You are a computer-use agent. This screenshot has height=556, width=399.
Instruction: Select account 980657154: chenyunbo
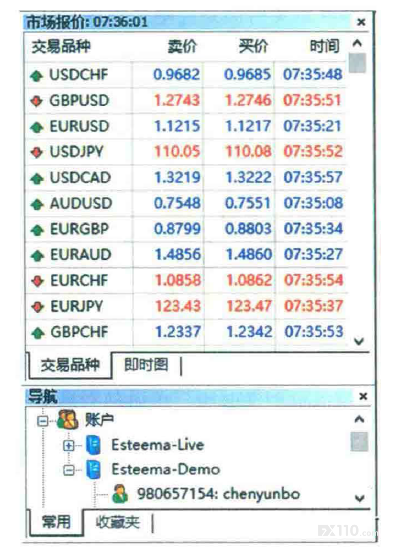pyautogui.click(x=206, y=494)
